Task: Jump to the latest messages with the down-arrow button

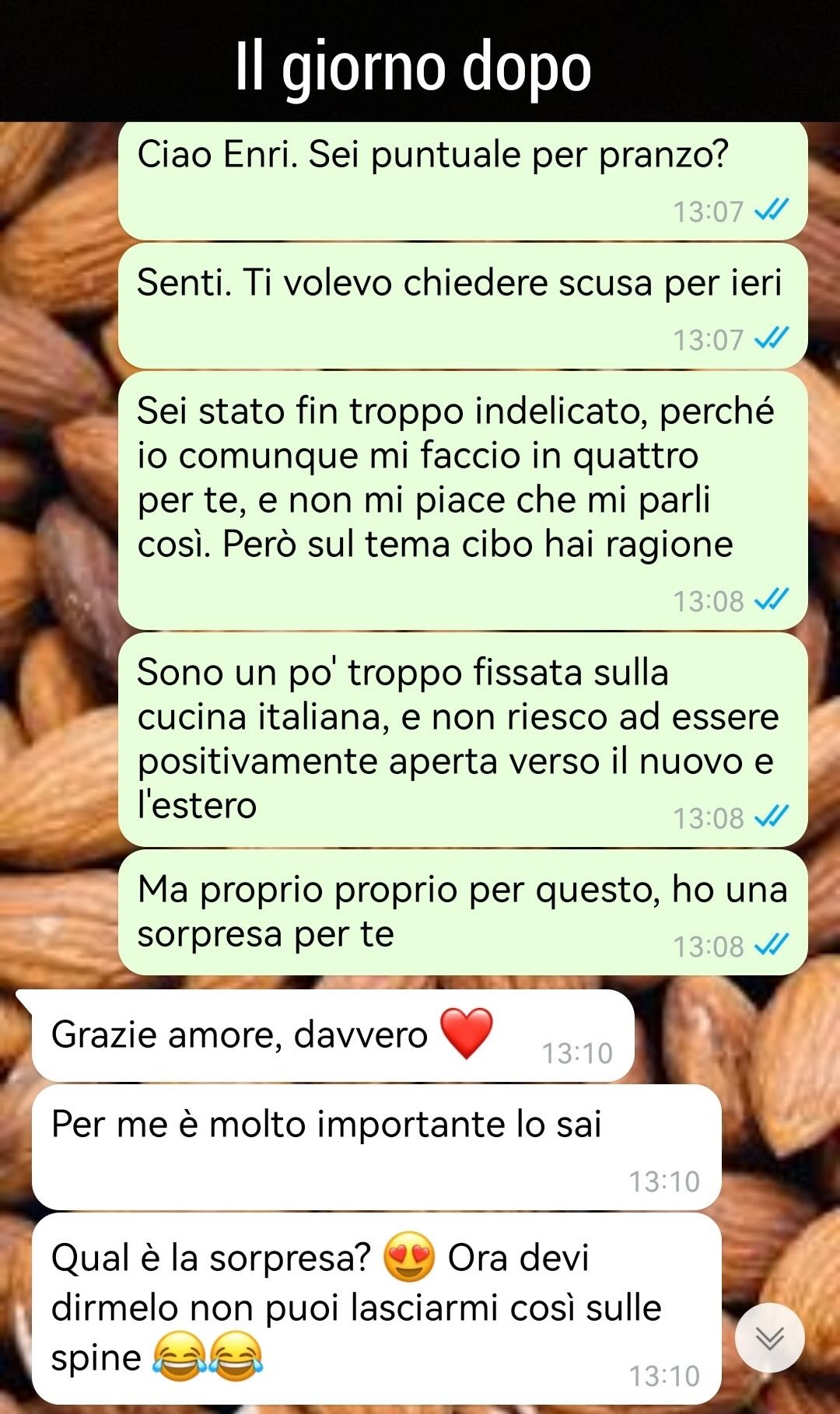Action: (x=769, y=1337)
